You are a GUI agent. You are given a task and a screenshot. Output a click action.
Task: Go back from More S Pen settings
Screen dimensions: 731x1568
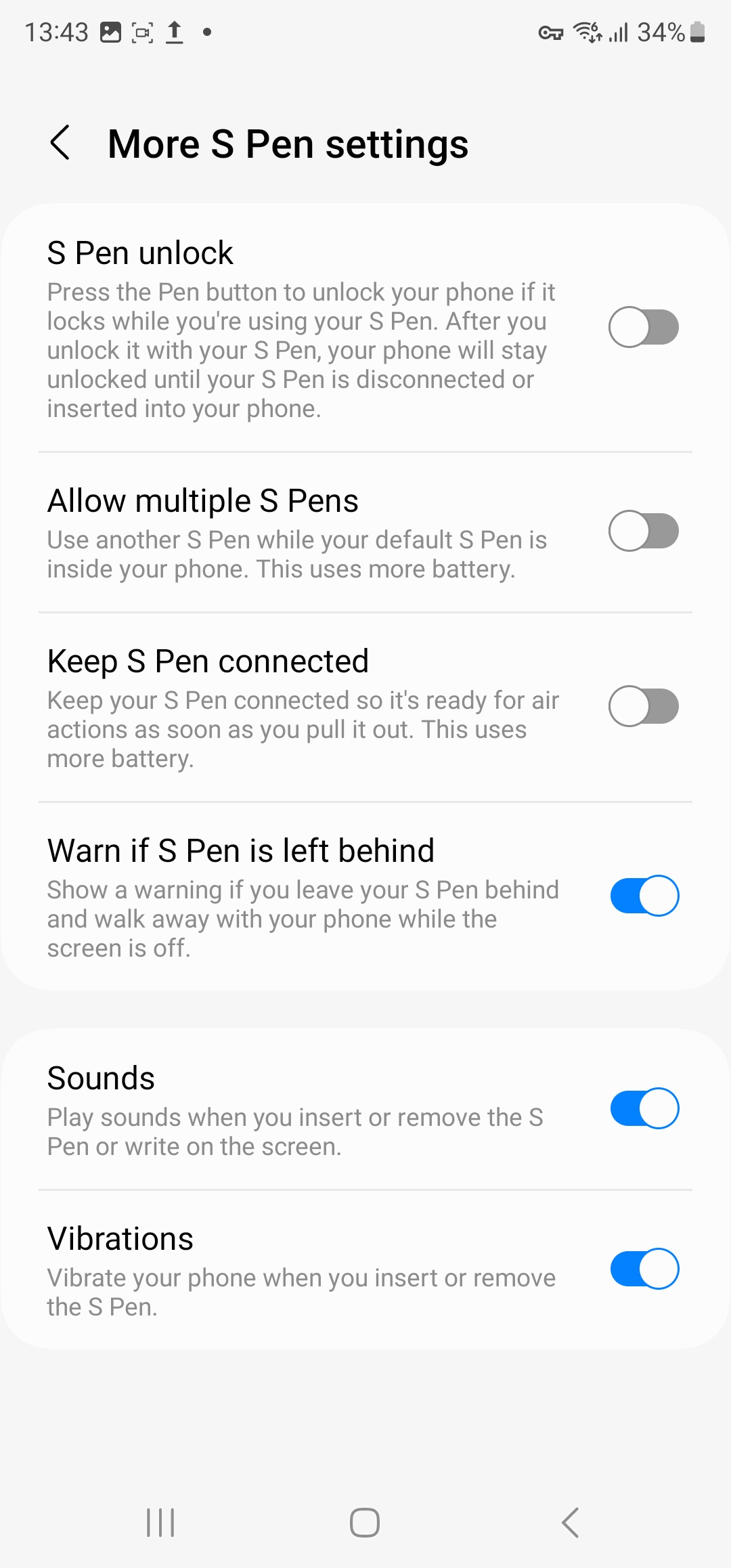60,143
